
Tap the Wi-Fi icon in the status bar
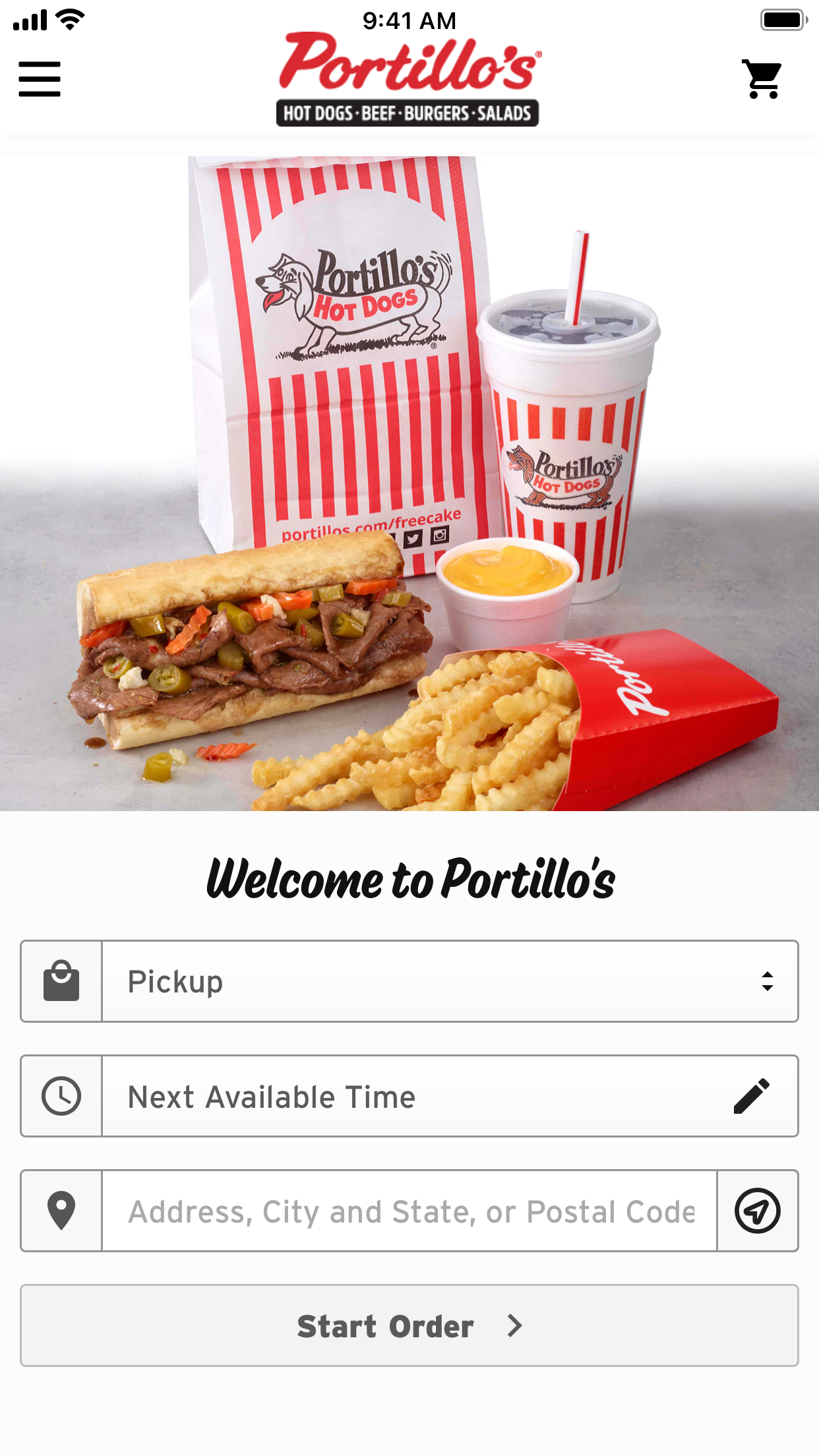click(x=69, y=18)
